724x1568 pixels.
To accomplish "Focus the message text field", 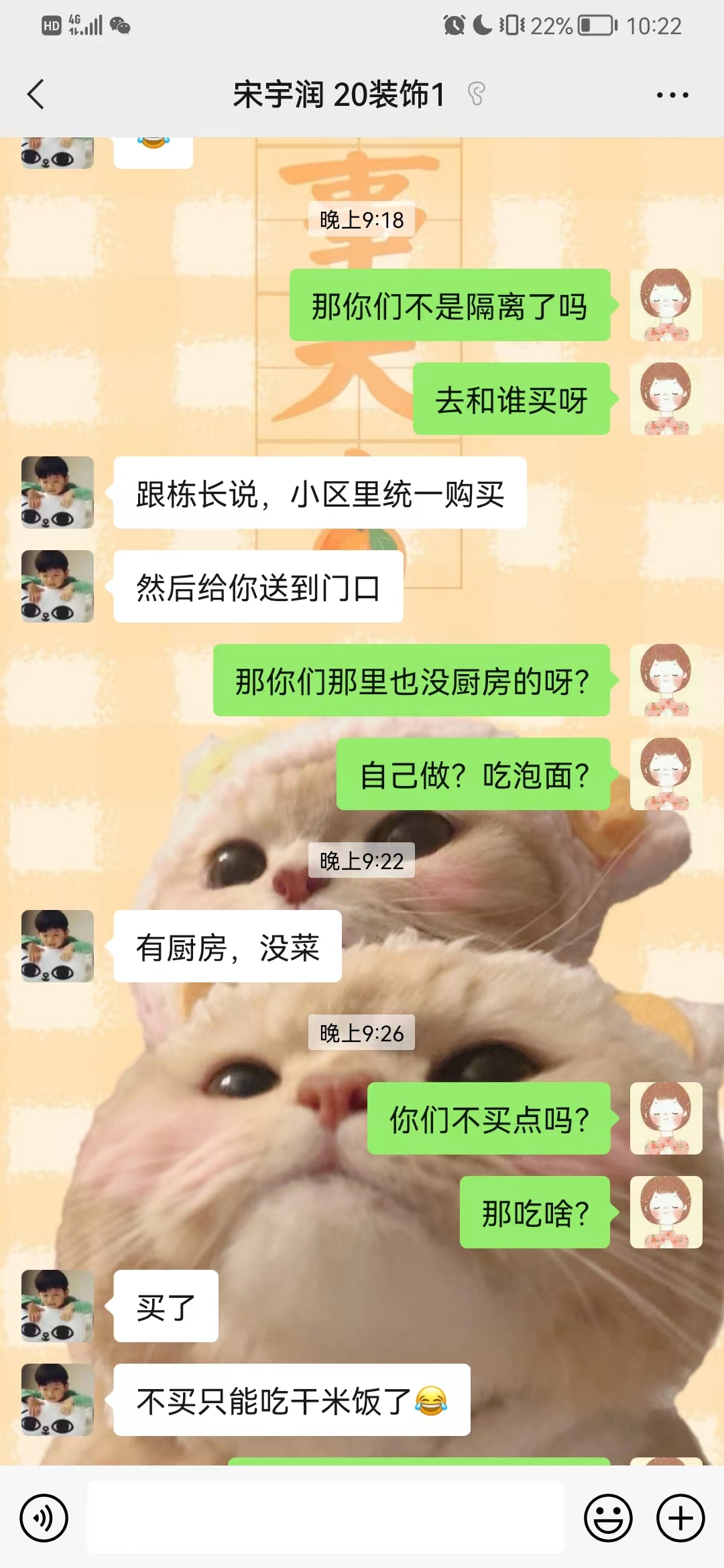I will (326, 1518).
